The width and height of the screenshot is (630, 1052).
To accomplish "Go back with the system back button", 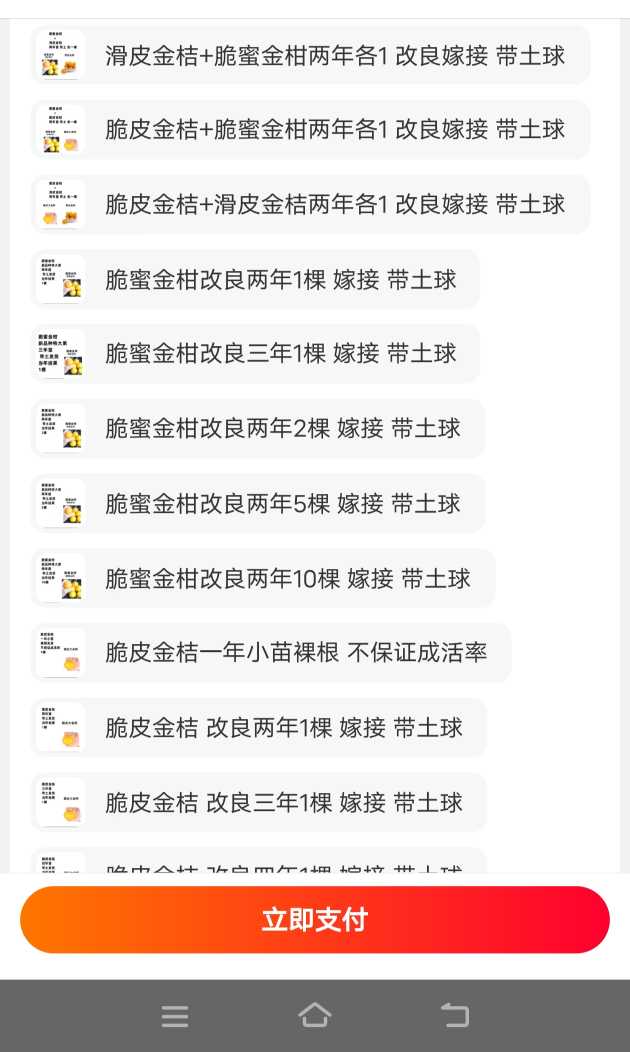I will point(455,1016).
